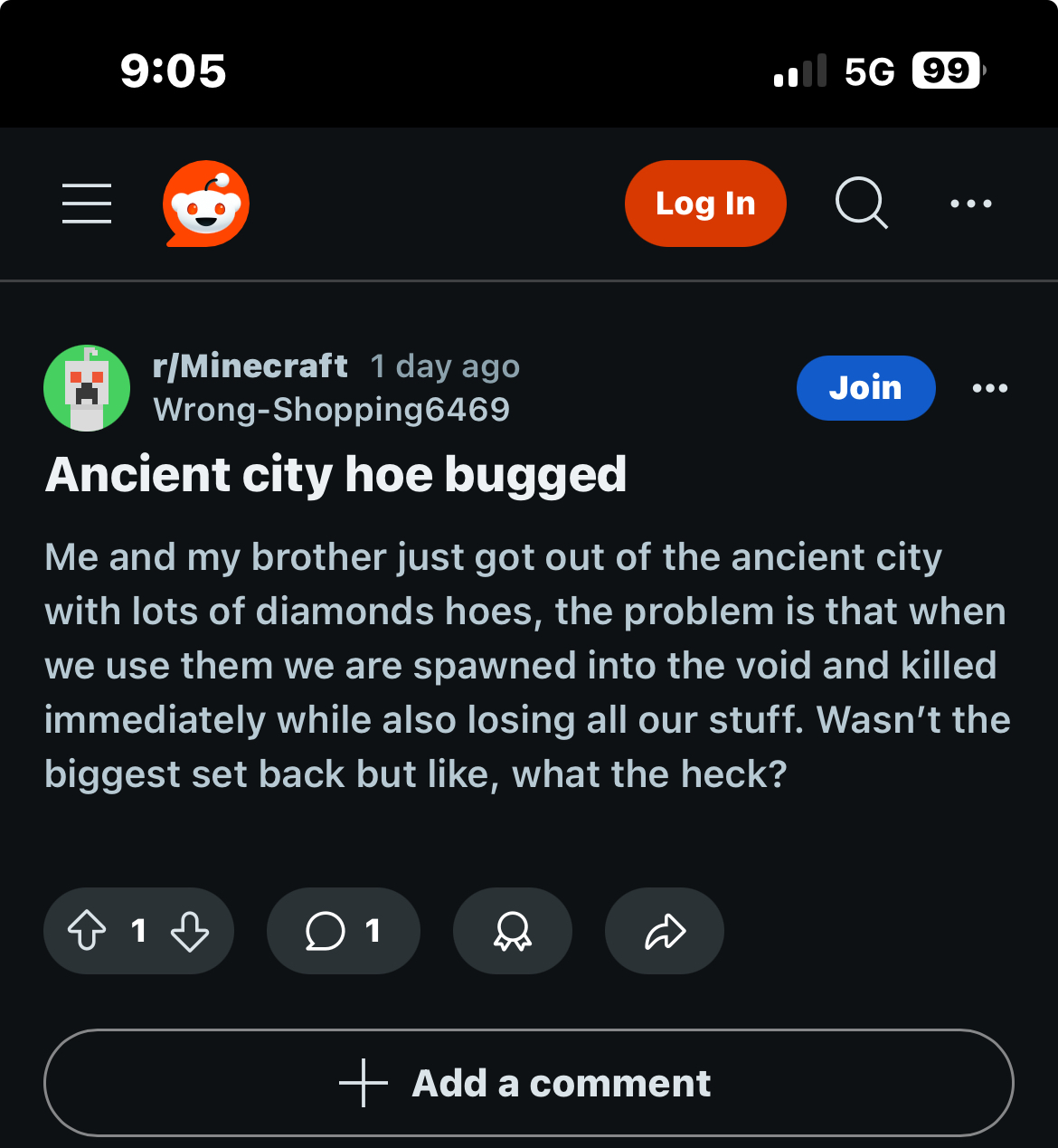1058x1148 pixels.
Task: Join the r/Minecraft community
Action: [865, 388]
